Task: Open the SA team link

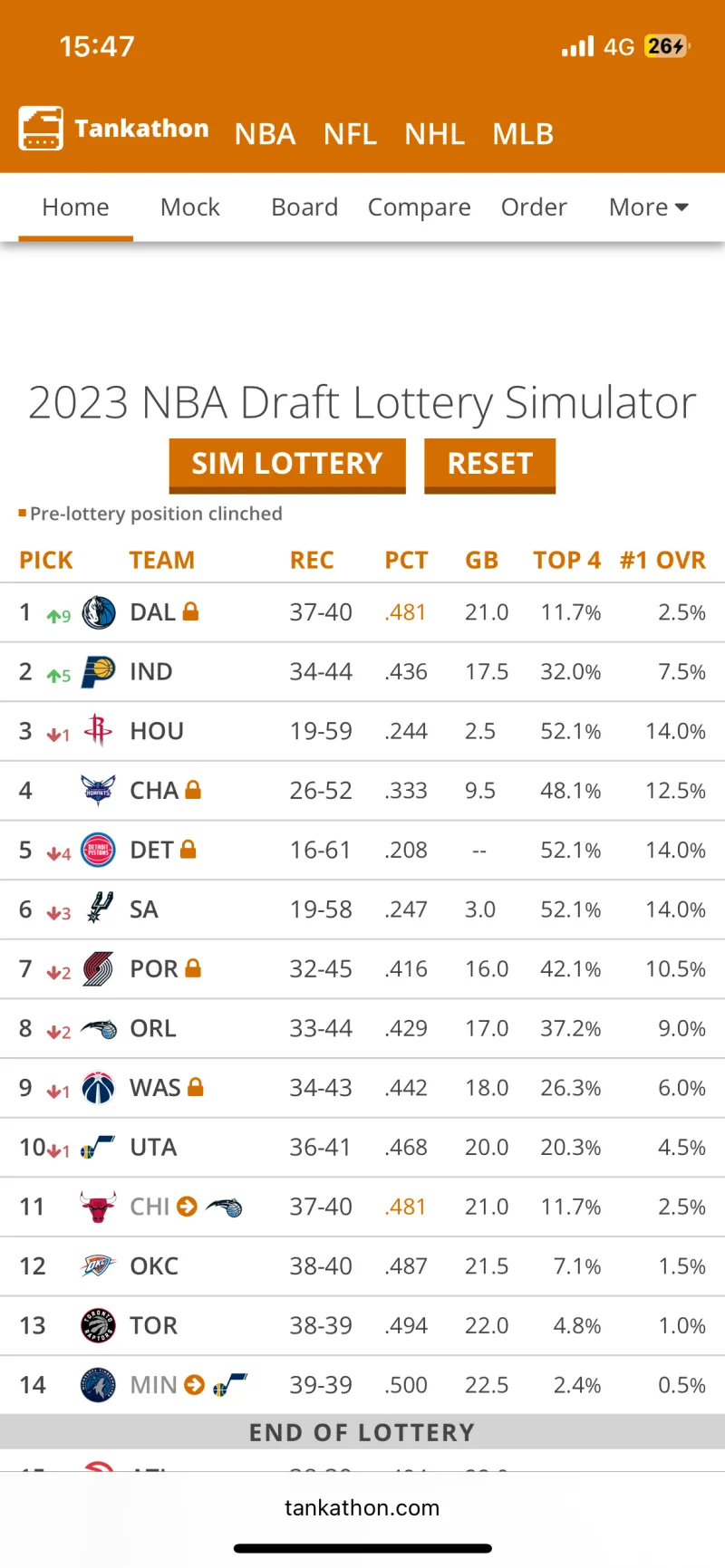Action: tap(144, 909)
